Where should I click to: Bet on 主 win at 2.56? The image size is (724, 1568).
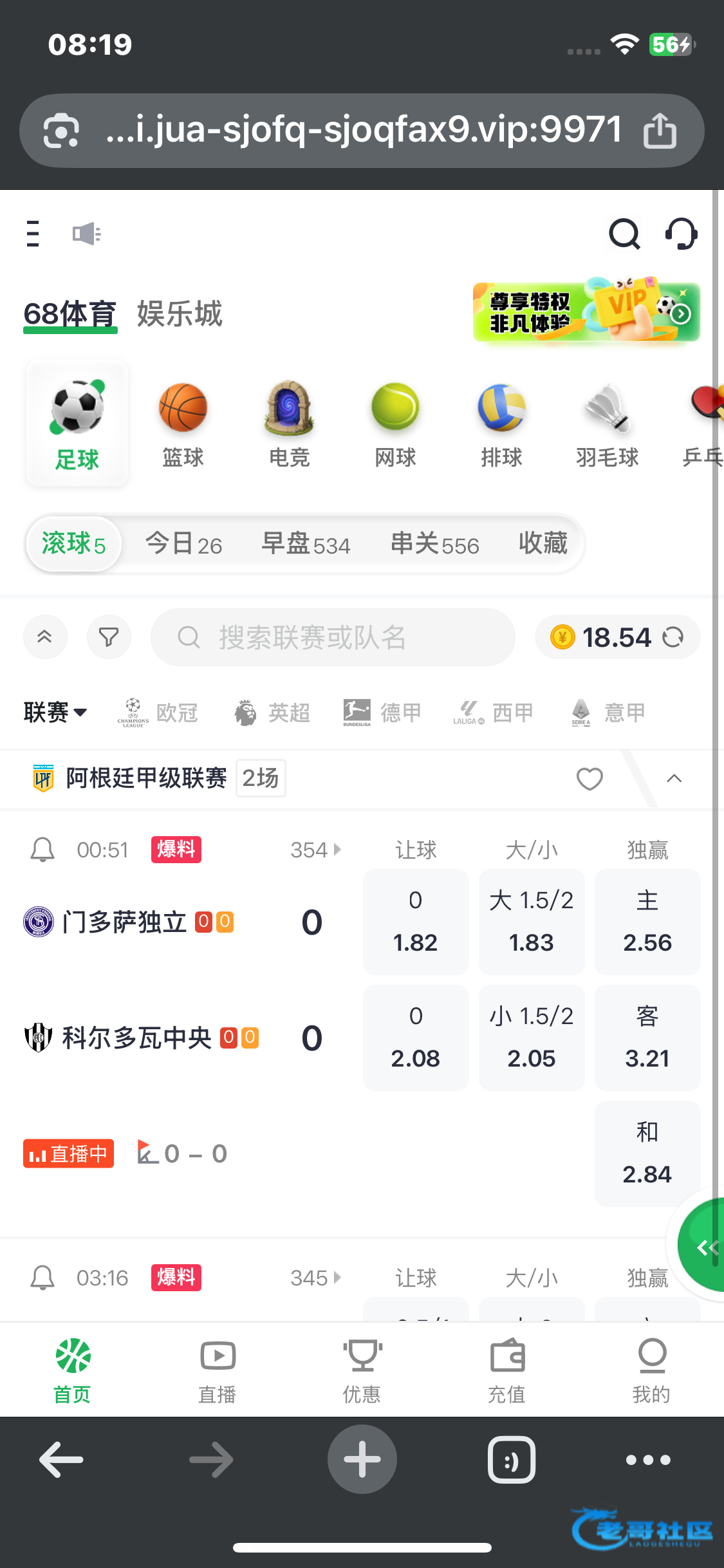(x=647, y=922)
